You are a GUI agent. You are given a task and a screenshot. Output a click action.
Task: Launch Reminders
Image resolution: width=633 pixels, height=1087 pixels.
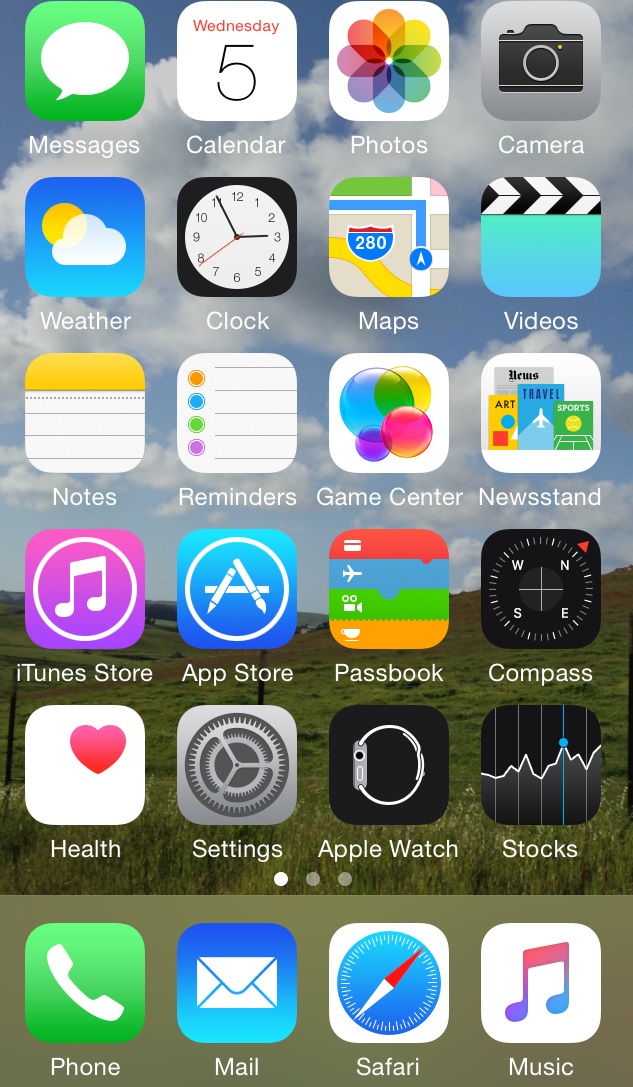point(237,413)
